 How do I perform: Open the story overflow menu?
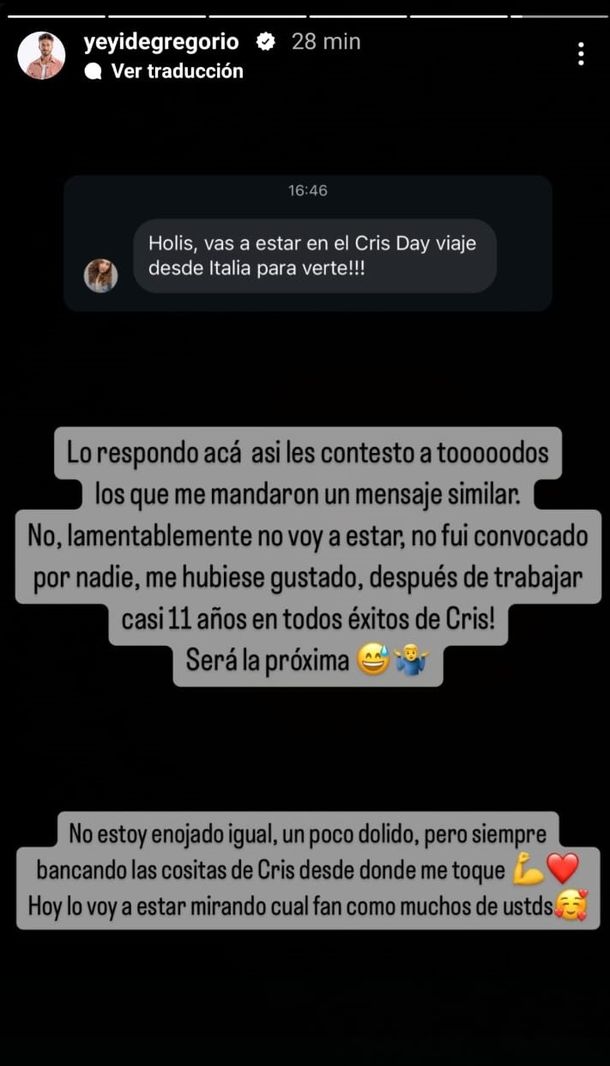580,55
